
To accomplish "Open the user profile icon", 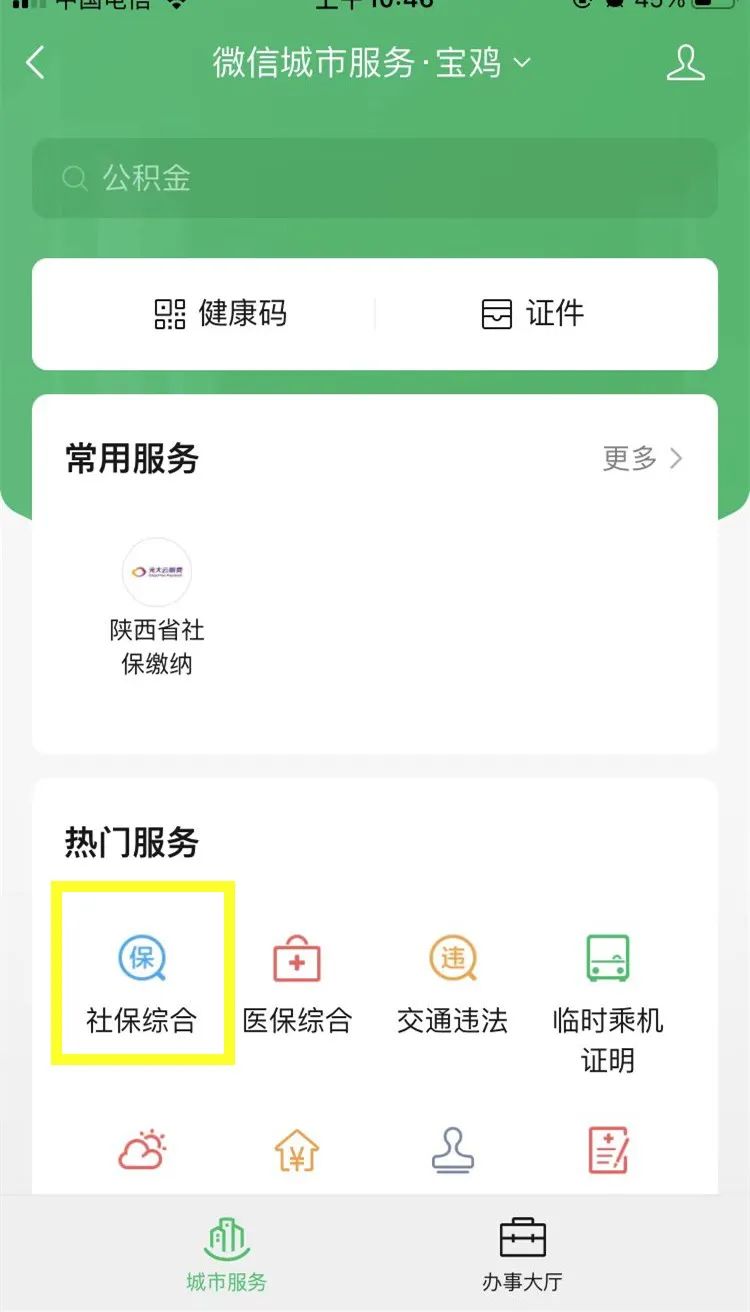I will point(686,62).
